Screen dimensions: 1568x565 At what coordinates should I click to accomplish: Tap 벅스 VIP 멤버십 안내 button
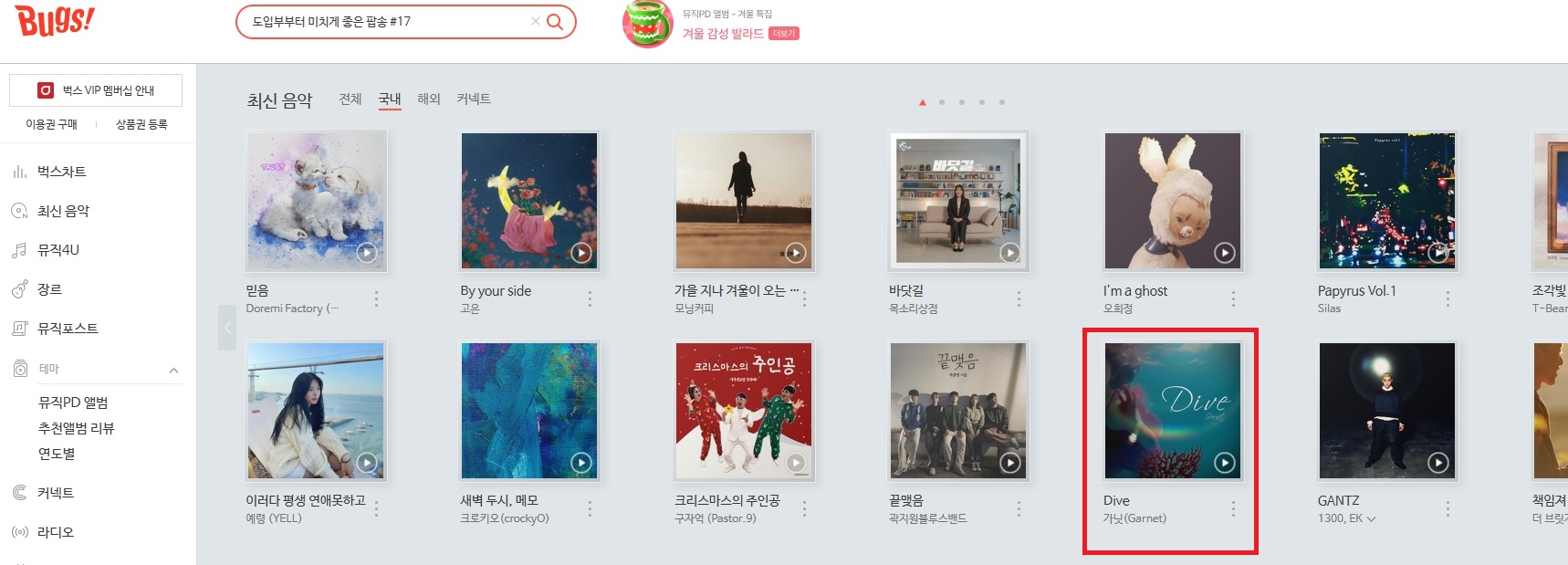[x=96, y=90]
